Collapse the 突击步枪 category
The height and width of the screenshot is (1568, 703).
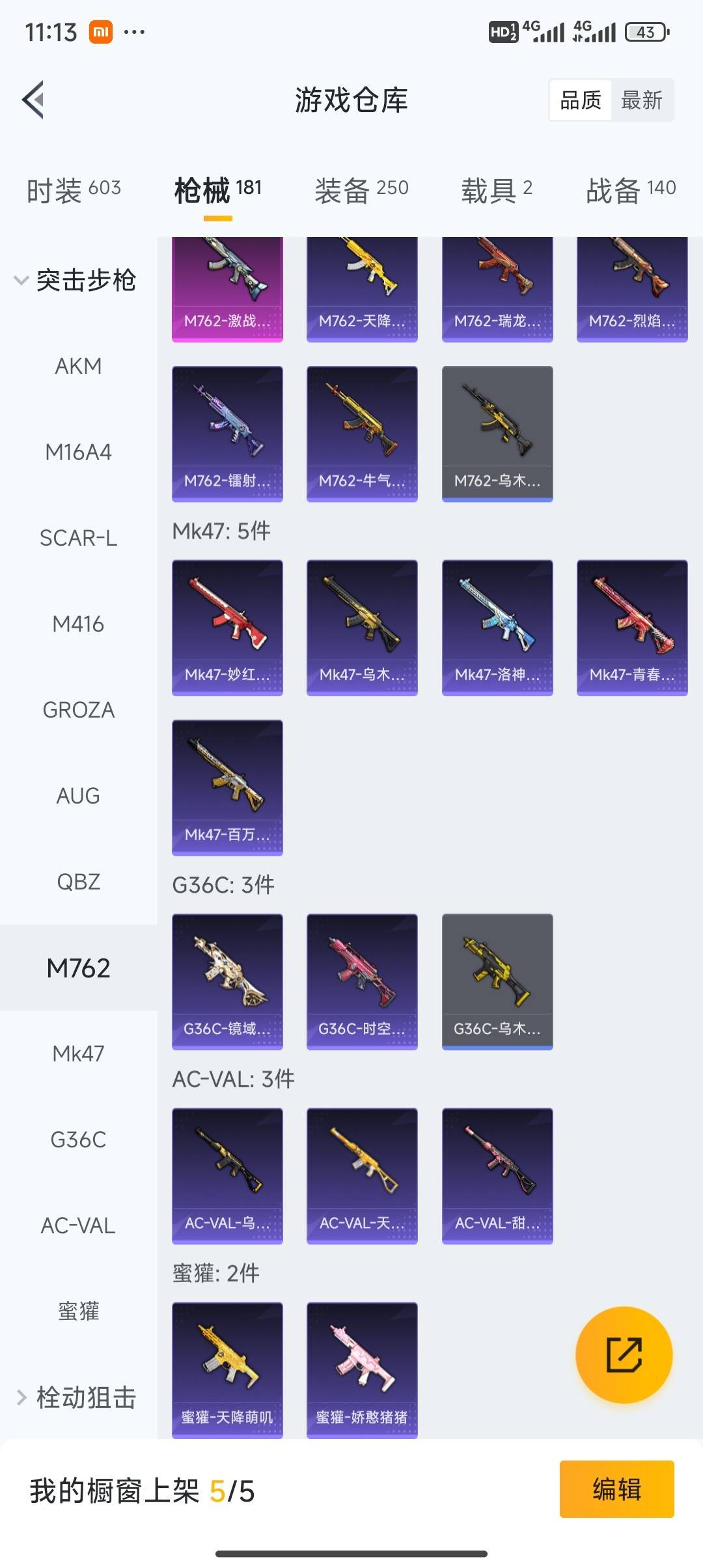pos(75,281)
